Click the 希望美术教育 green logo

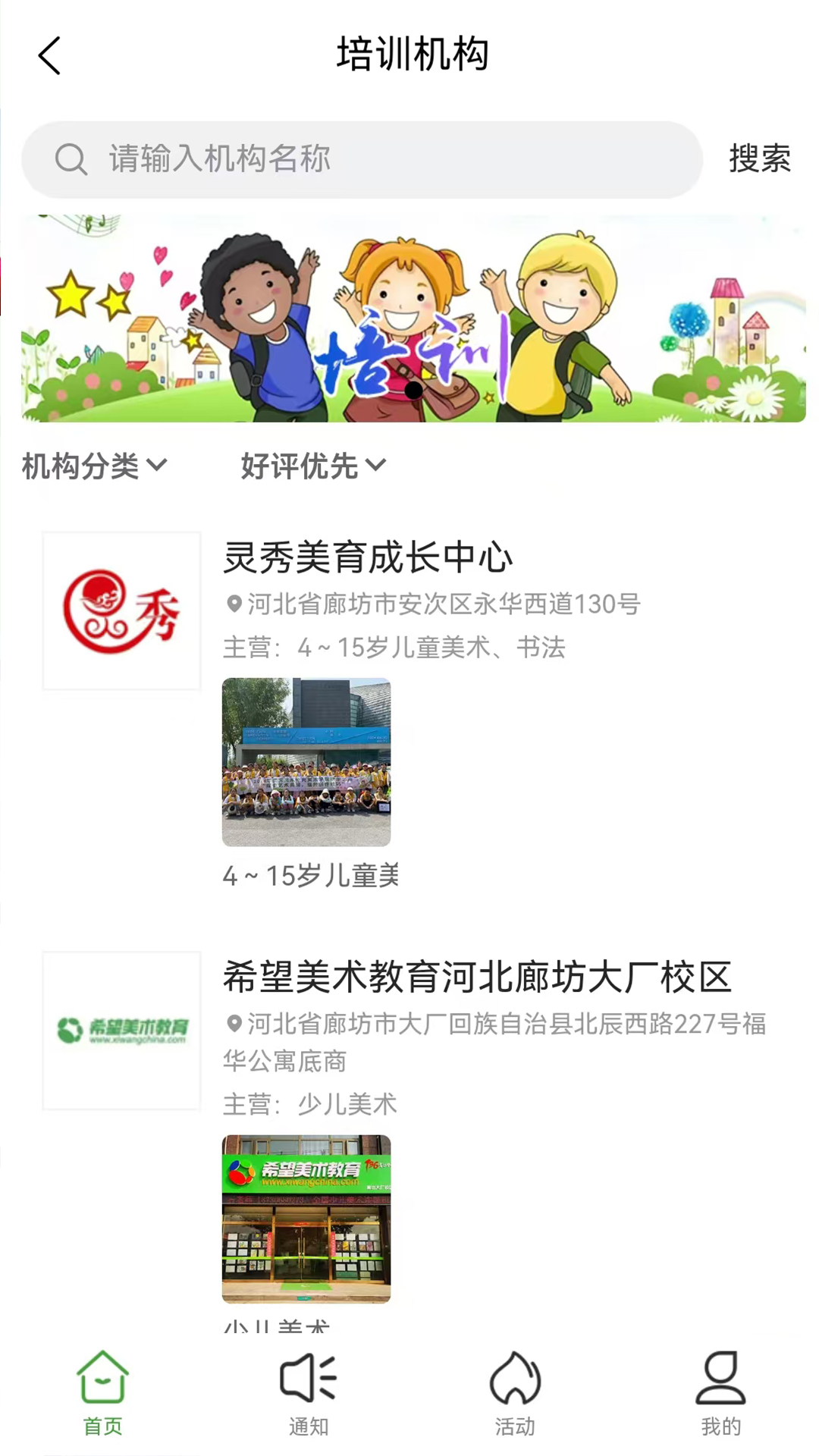[122, 1029]
